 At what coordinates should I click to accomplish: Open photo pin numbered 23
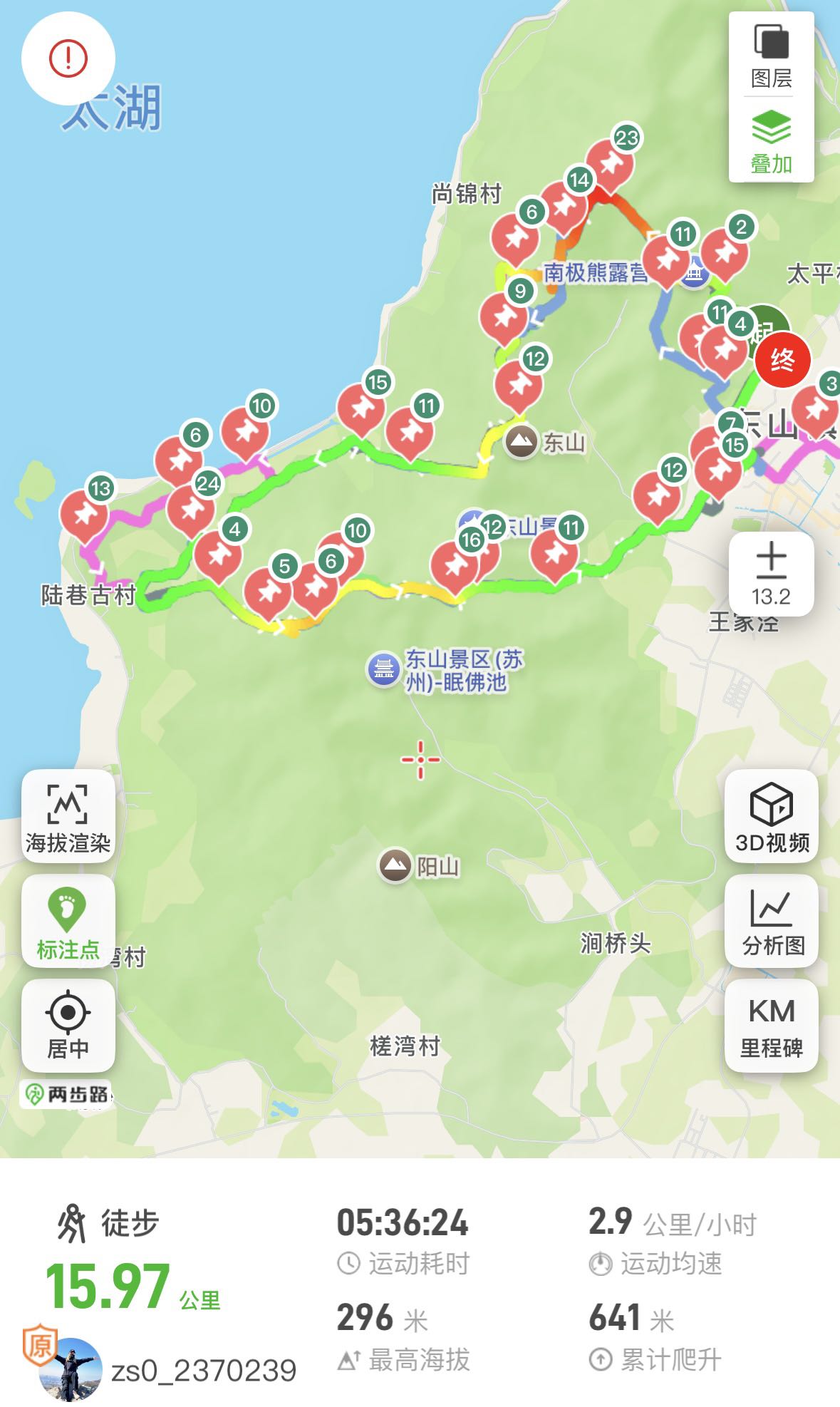tap(610, 164)
